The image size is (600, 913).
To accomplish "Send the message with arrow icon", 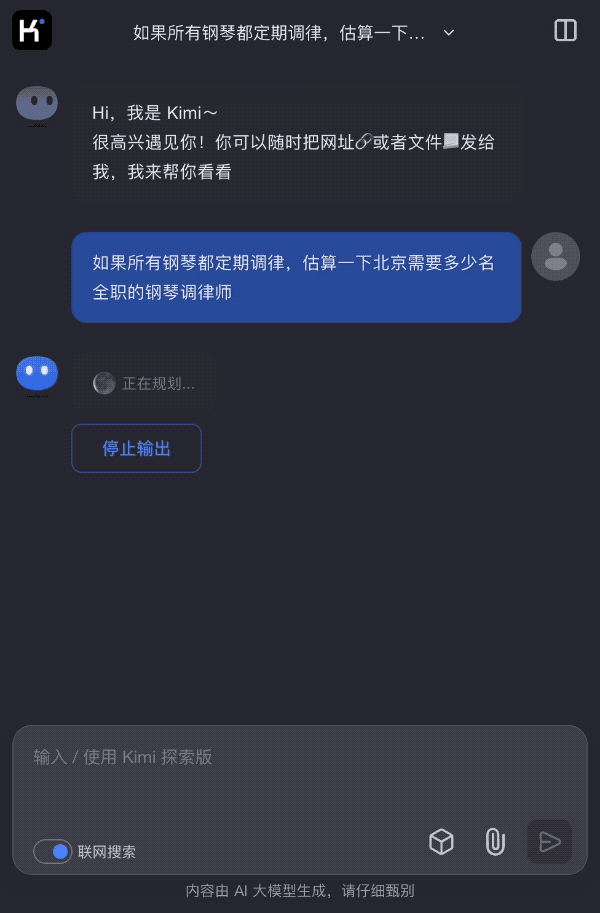I will click(x=549, y=842).
